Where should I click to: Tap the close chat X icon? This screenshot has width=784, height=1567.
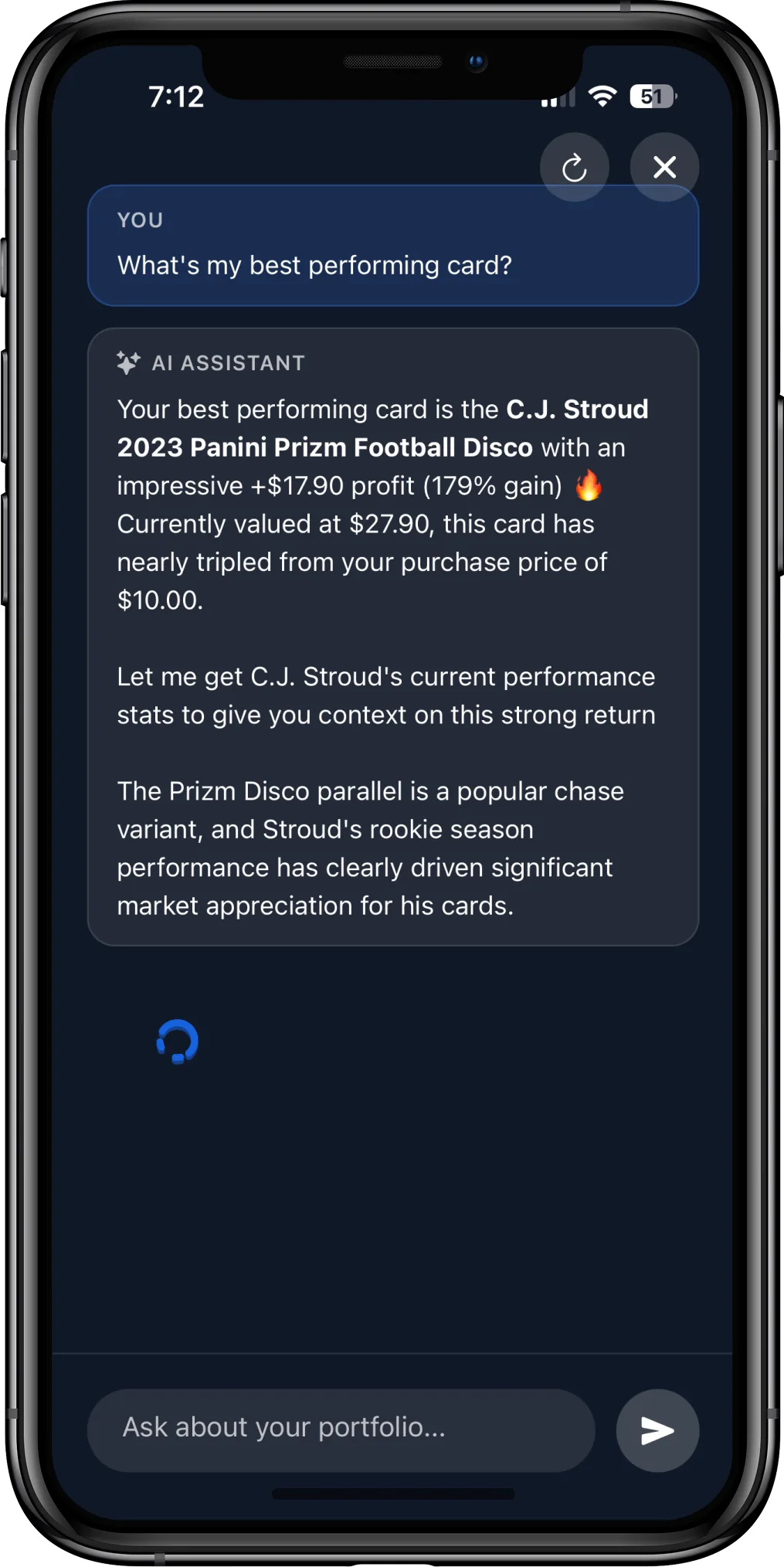point(664,167)
